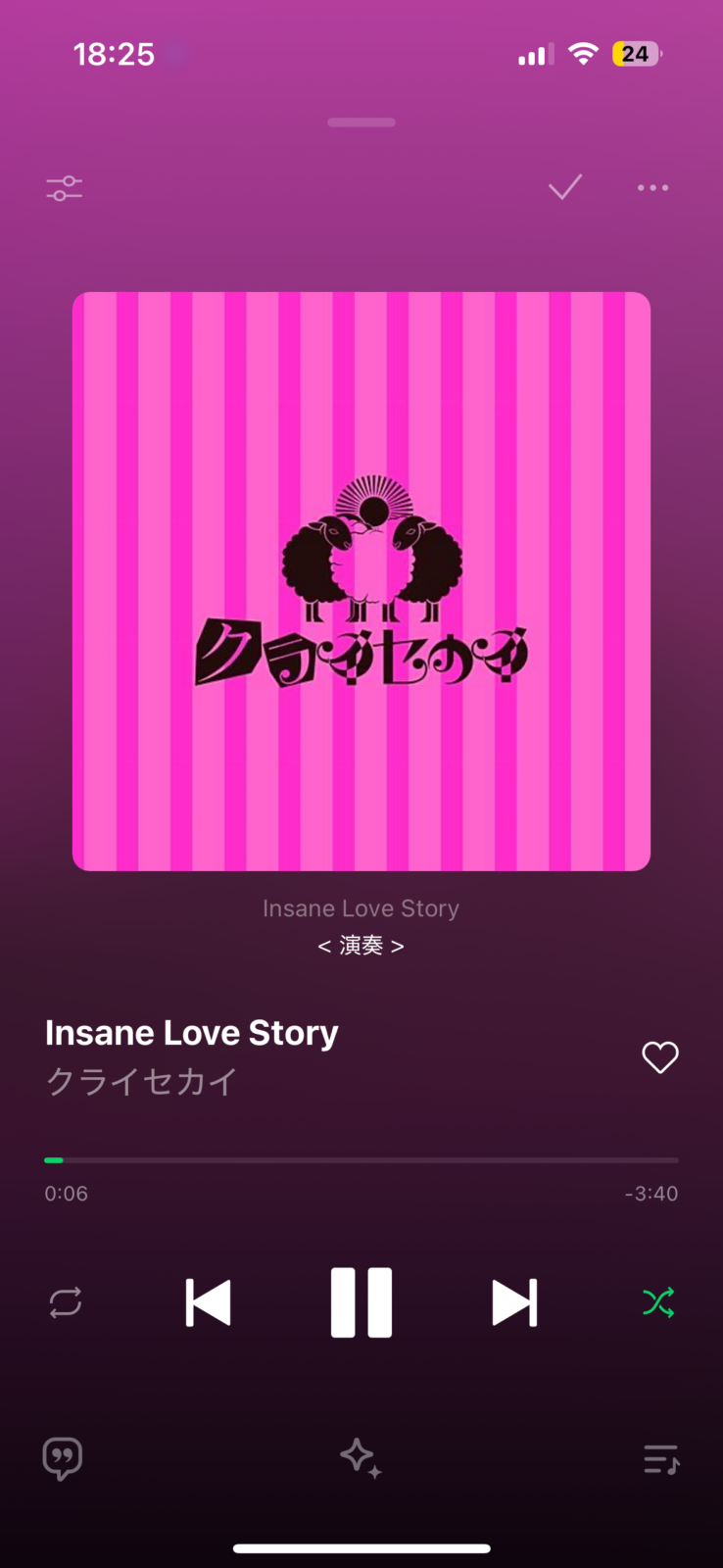Like Insane Love Story with the heart
The height and width of the screenshot is (1568, 723).
click(659, 1056)
